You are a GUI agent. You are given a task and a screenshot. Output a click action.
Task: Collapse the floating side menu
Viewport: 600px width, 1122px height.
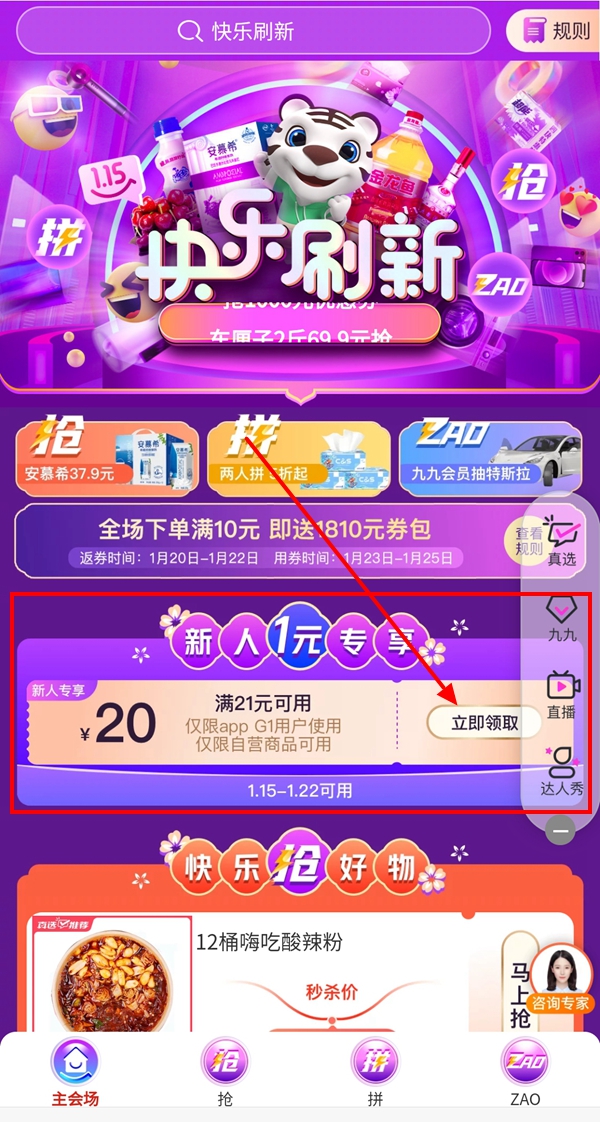561,829
